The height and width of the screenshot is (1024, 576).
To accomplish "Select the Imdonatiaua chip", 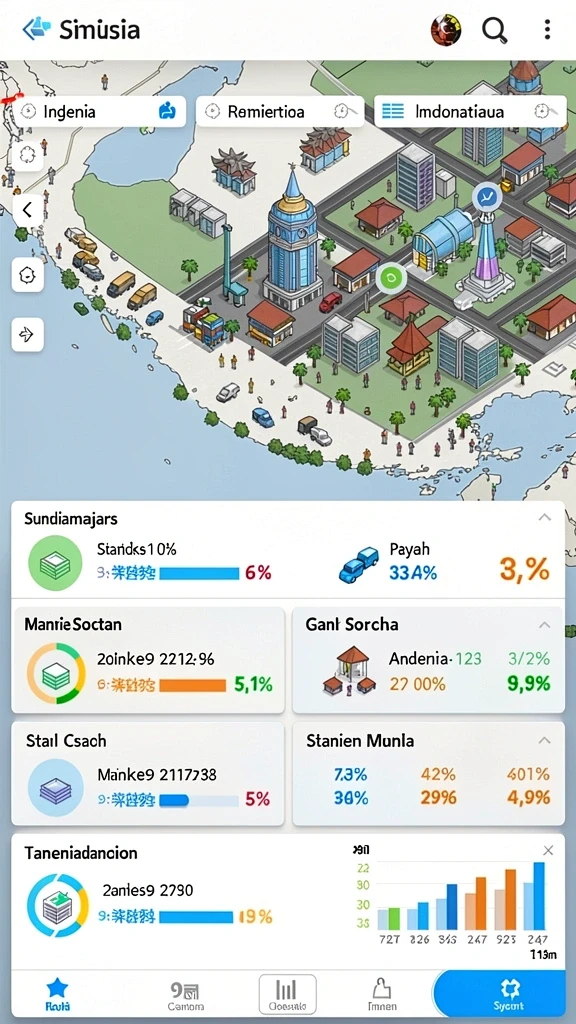I will (470, 112).
